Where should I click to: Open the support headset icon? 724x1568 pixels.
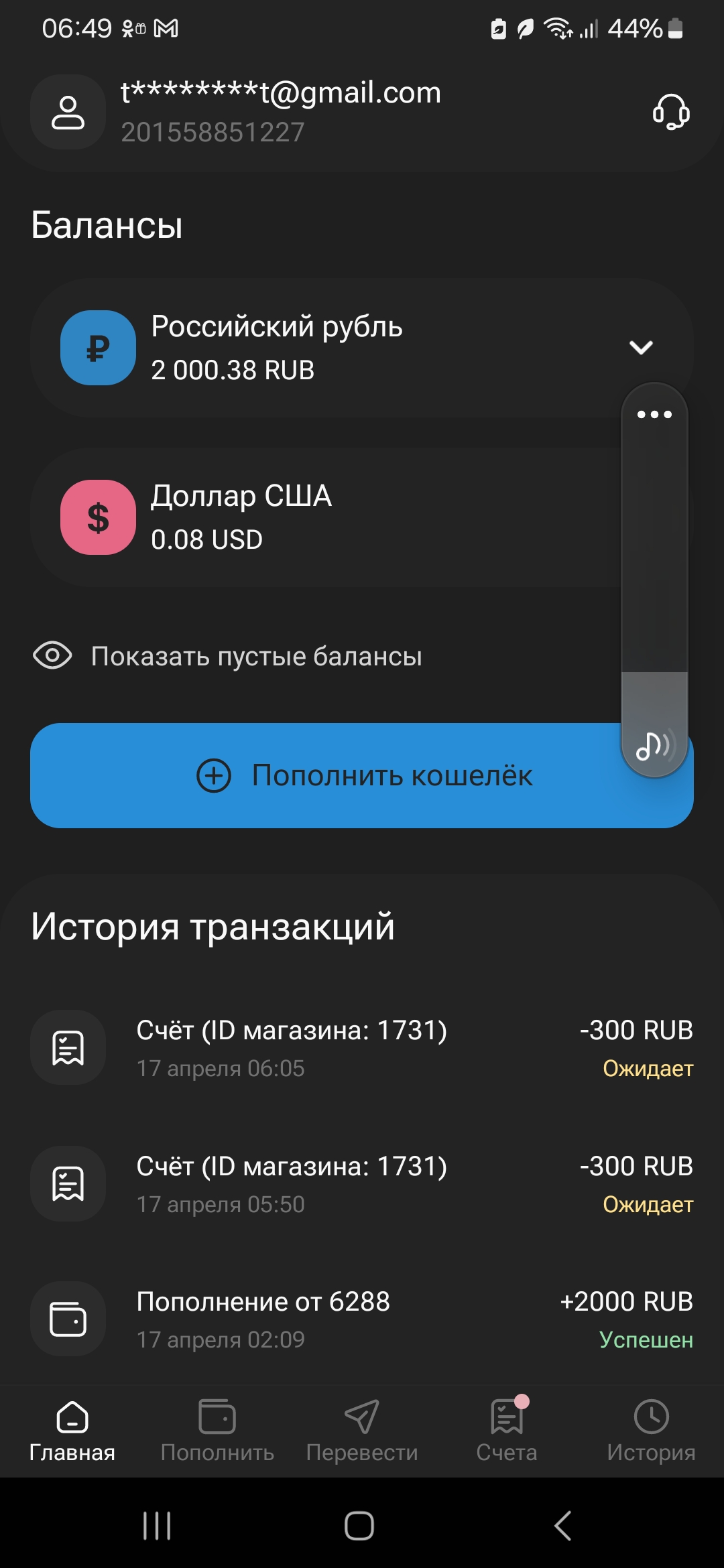pyautogui.click(x=671, y=111)
